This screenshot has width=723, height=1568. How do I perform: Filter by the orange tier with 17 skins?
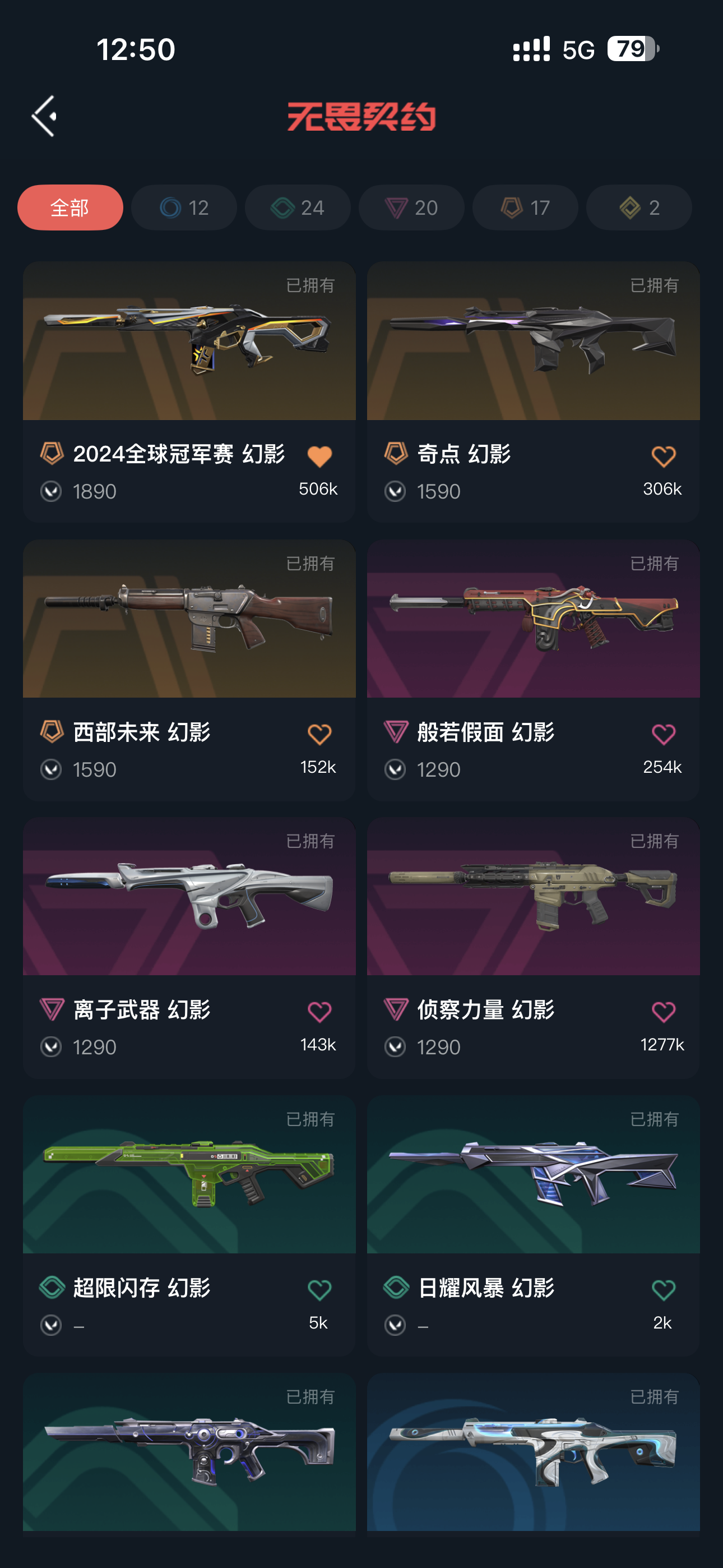point(525,207)
